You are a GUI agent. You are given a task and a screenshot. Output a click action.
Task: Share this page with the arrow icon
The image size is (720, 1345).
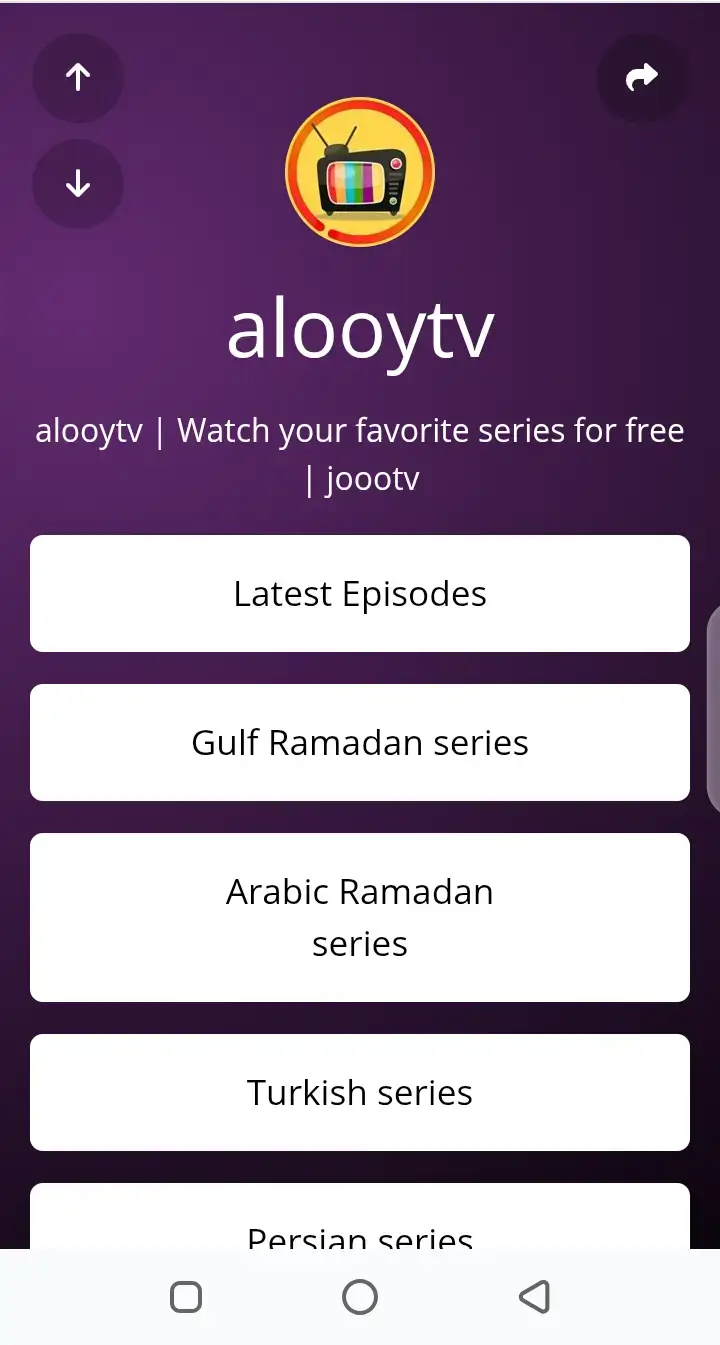642,78
